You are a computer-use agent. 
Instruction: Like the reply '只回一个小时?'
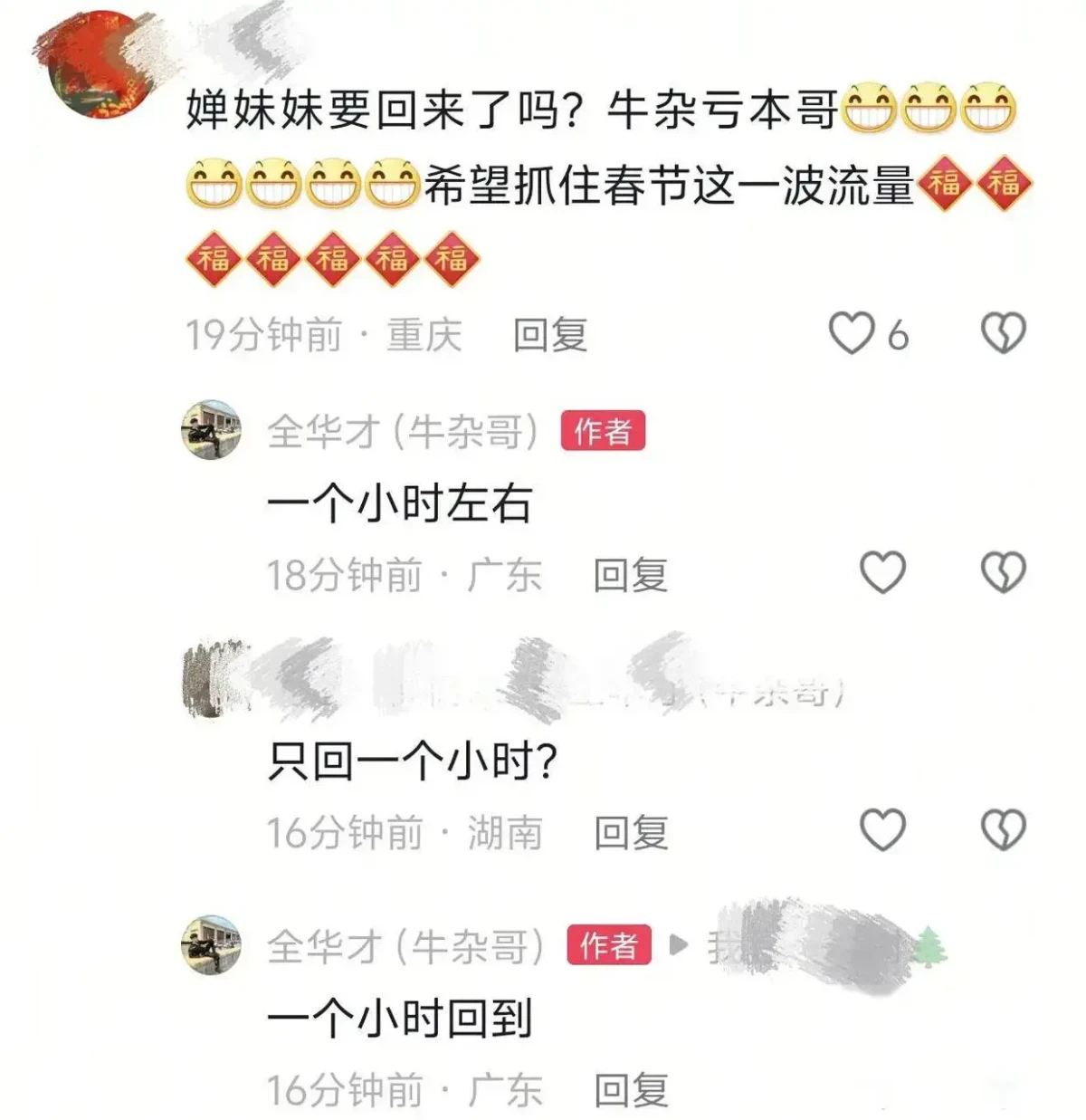882,830
